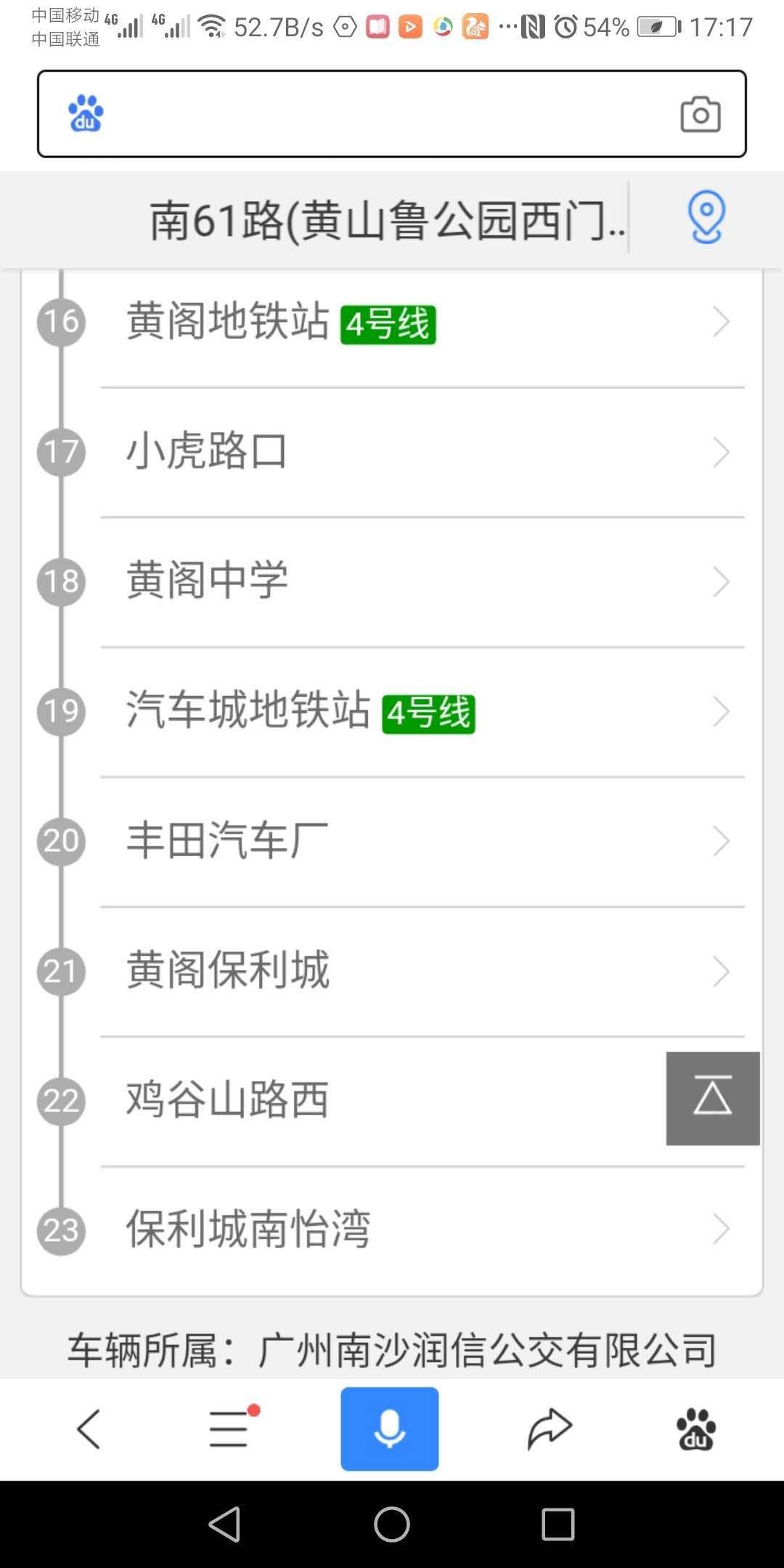Open stop 19 汽车城地铁站
The width and height of the screenshot is (784, 1568).
[x=392, y=711]
